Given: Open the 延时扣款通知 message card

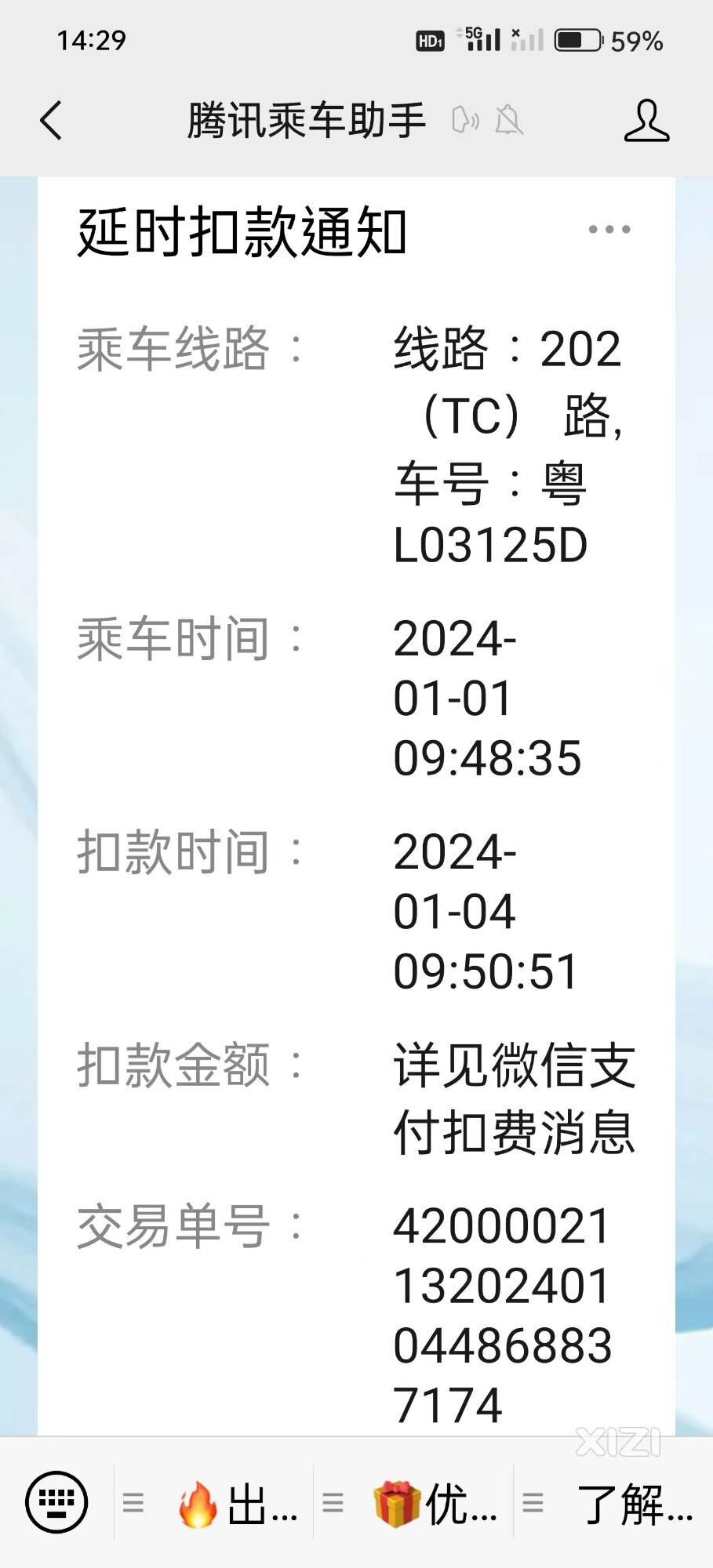Looking at the screenshot, I should coord(356,806).
